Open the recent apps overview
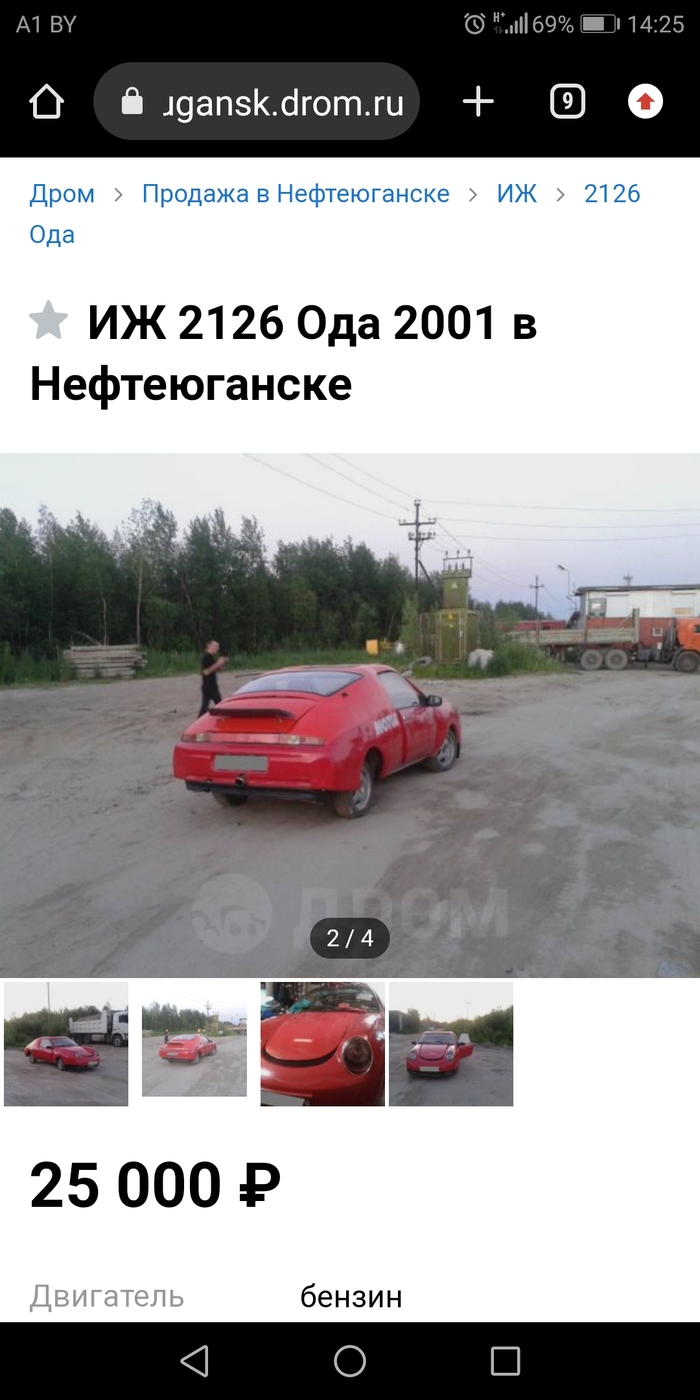Image resolution: width=700 pixels, height=1400 pixels. point(505,1360)
